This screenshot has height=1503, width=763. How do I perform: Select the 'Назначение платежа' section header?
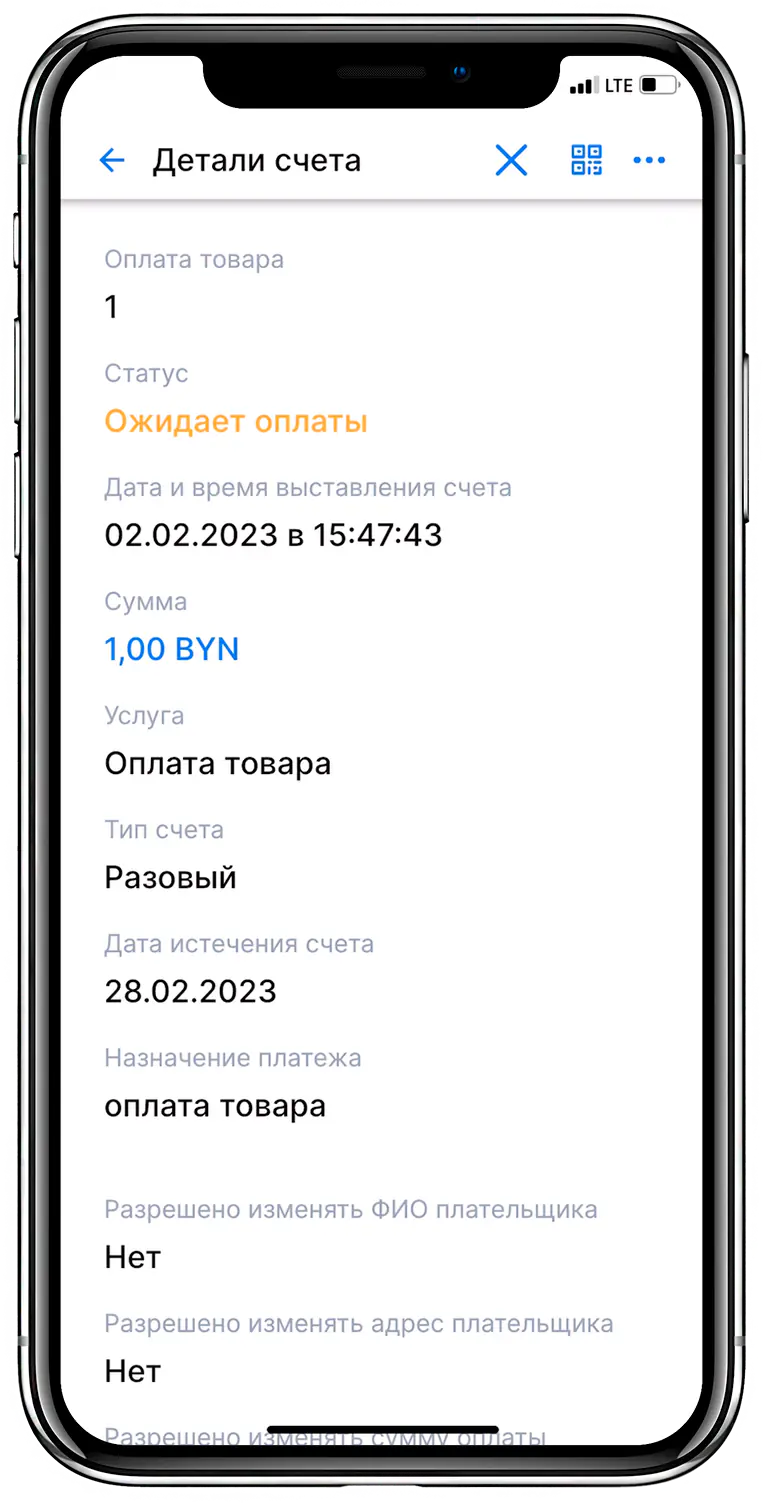point(234,1058)
